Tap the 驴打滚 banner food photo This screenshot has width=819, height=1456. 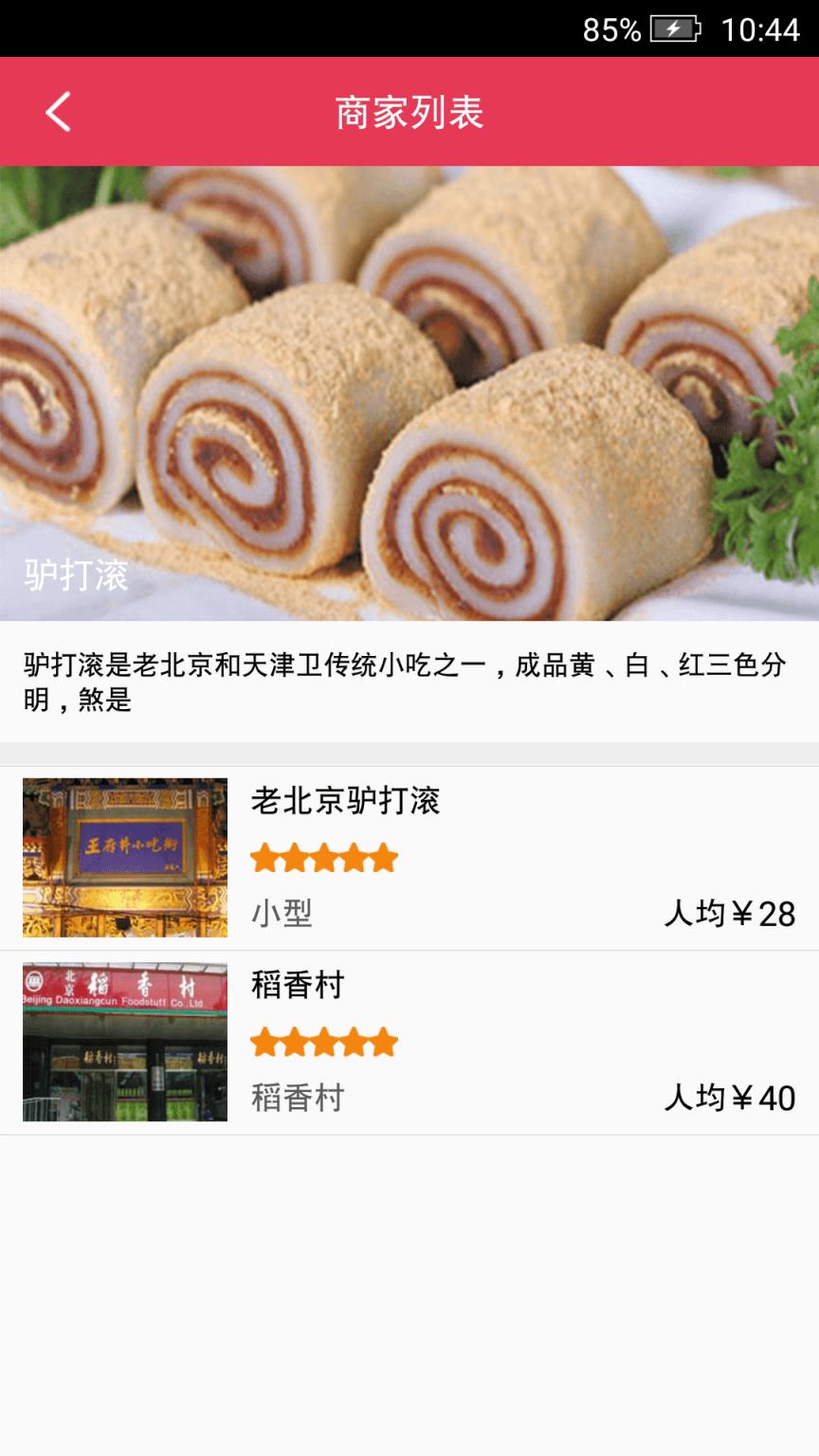409,379
